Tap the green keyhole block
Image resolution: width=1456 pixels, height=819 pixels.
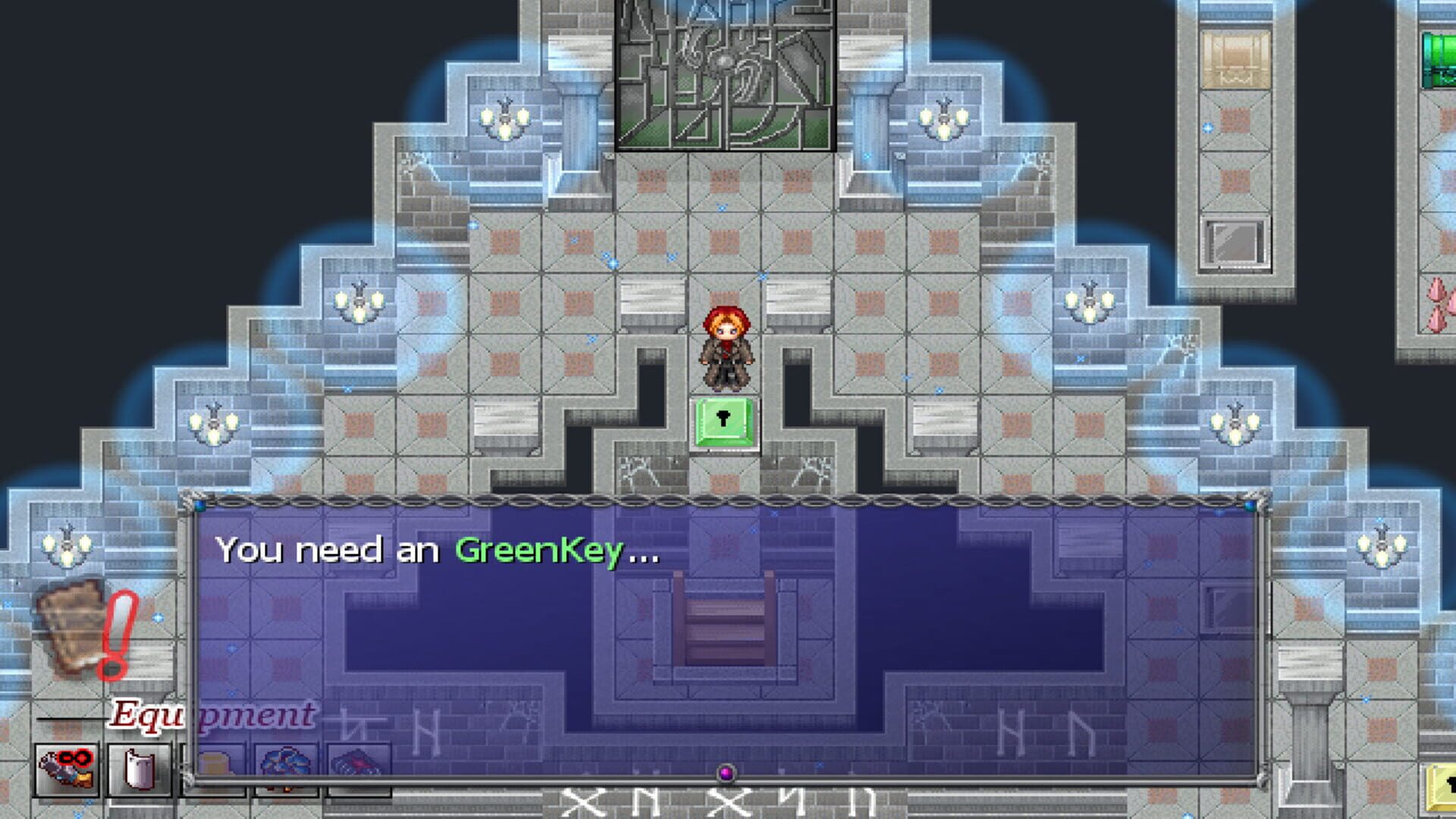[724, 422]
